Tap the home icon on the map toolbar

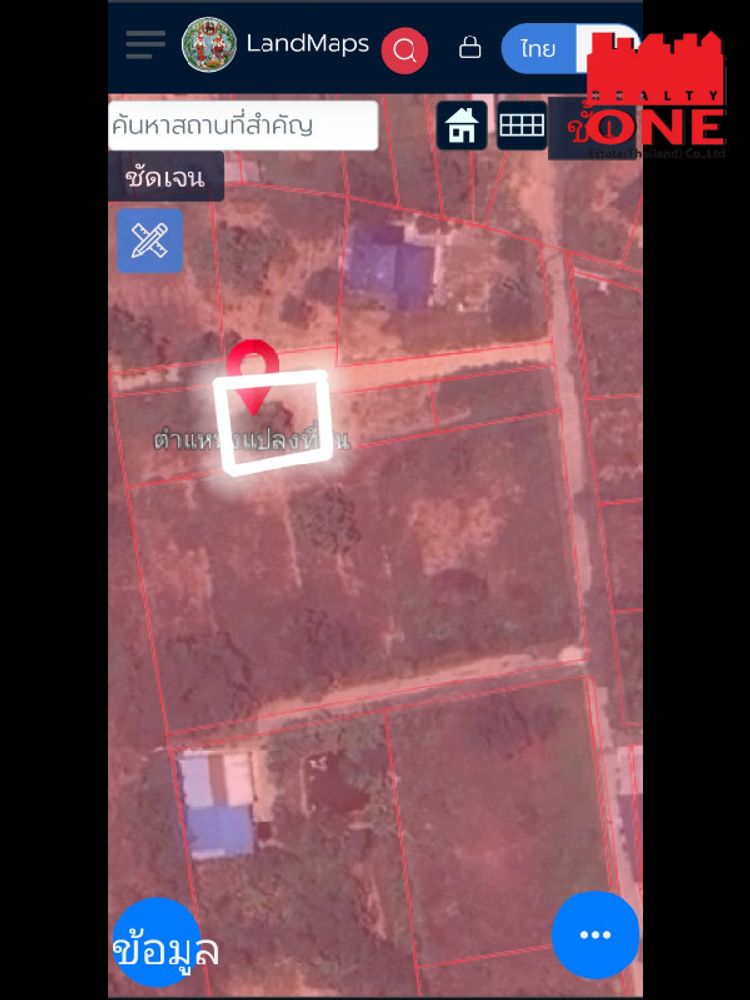coord(462,126)
